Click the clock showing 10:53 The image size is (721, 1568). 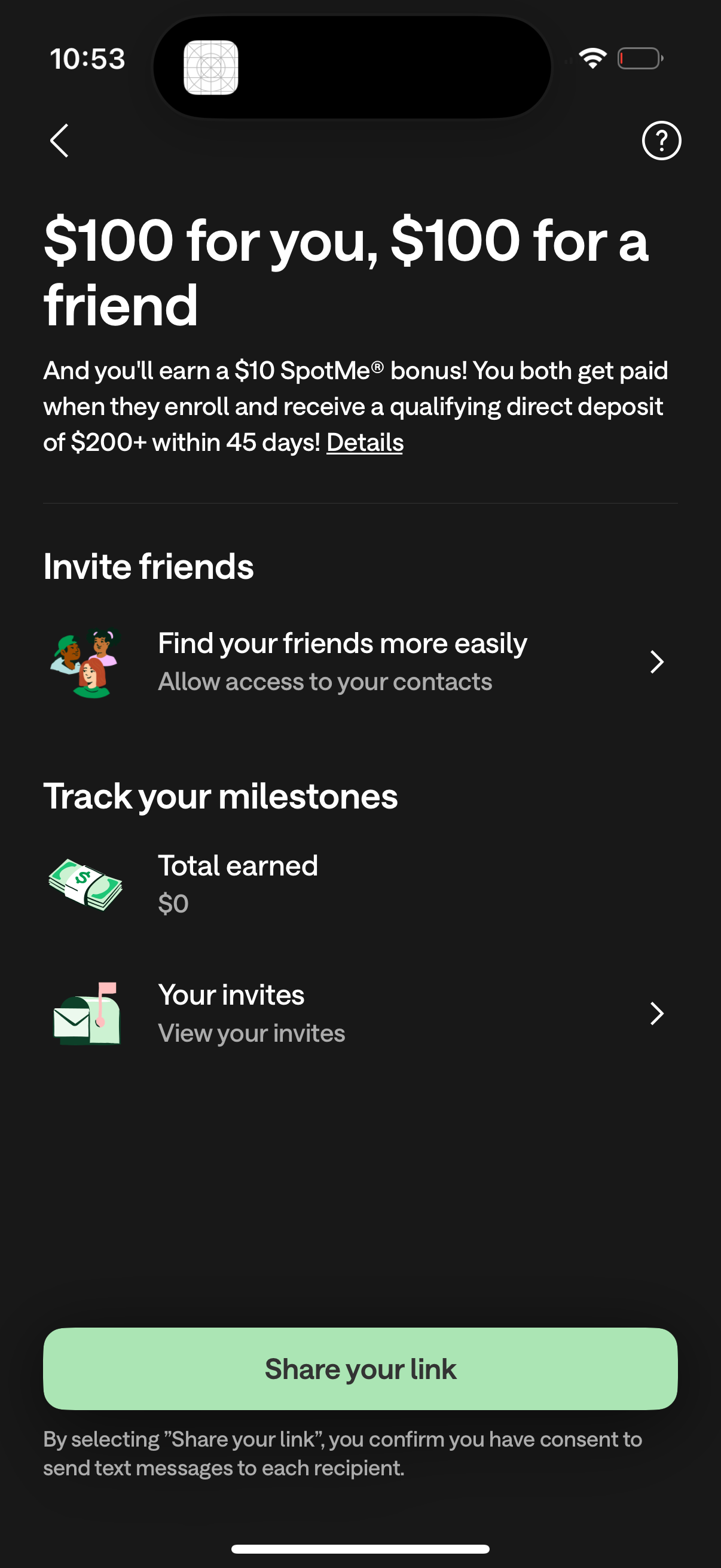[x=88, y=59]
